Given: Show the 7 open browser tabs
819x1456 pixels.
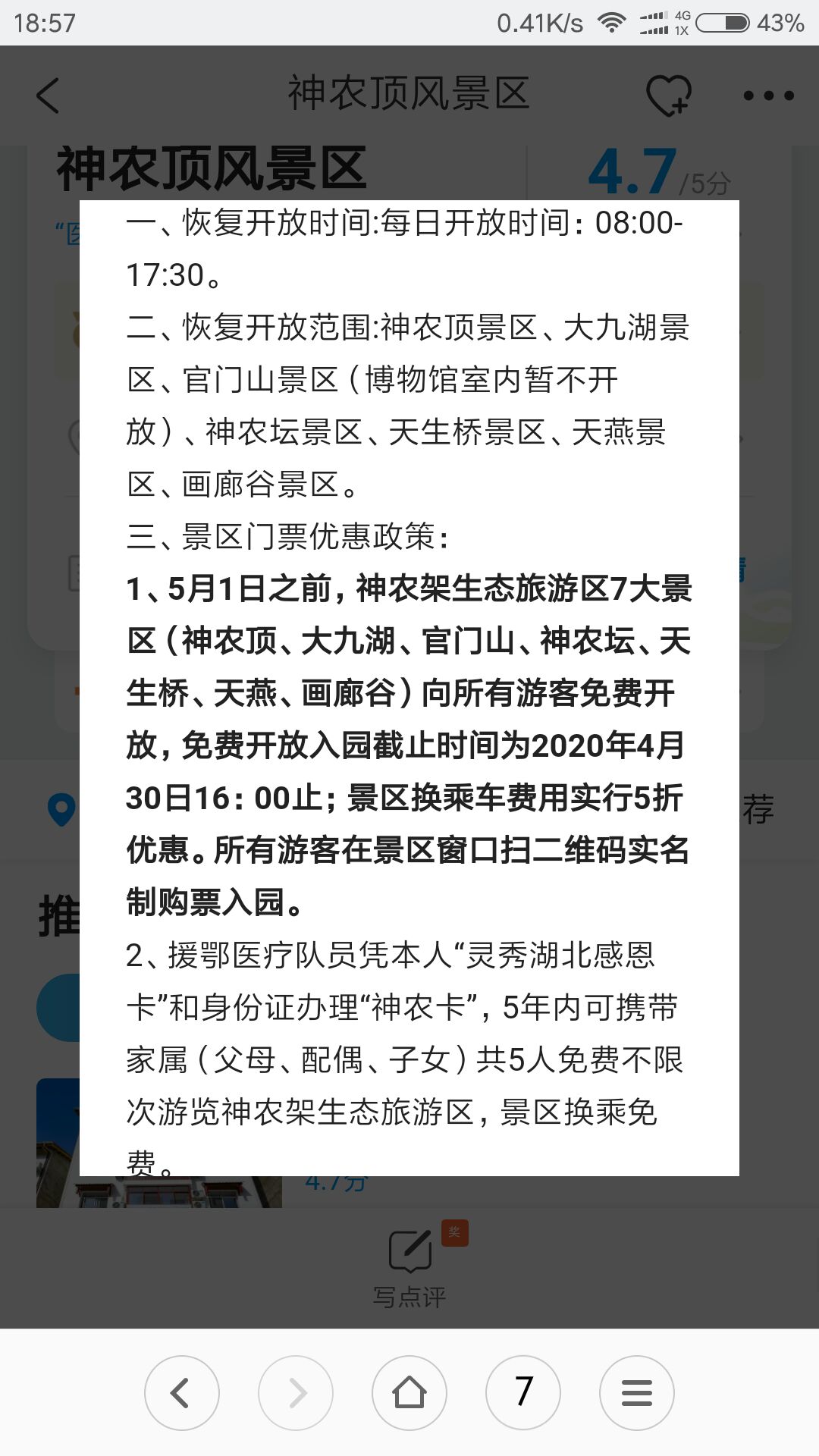Looking at the screenshot, I should click(x=523, y=1392).
